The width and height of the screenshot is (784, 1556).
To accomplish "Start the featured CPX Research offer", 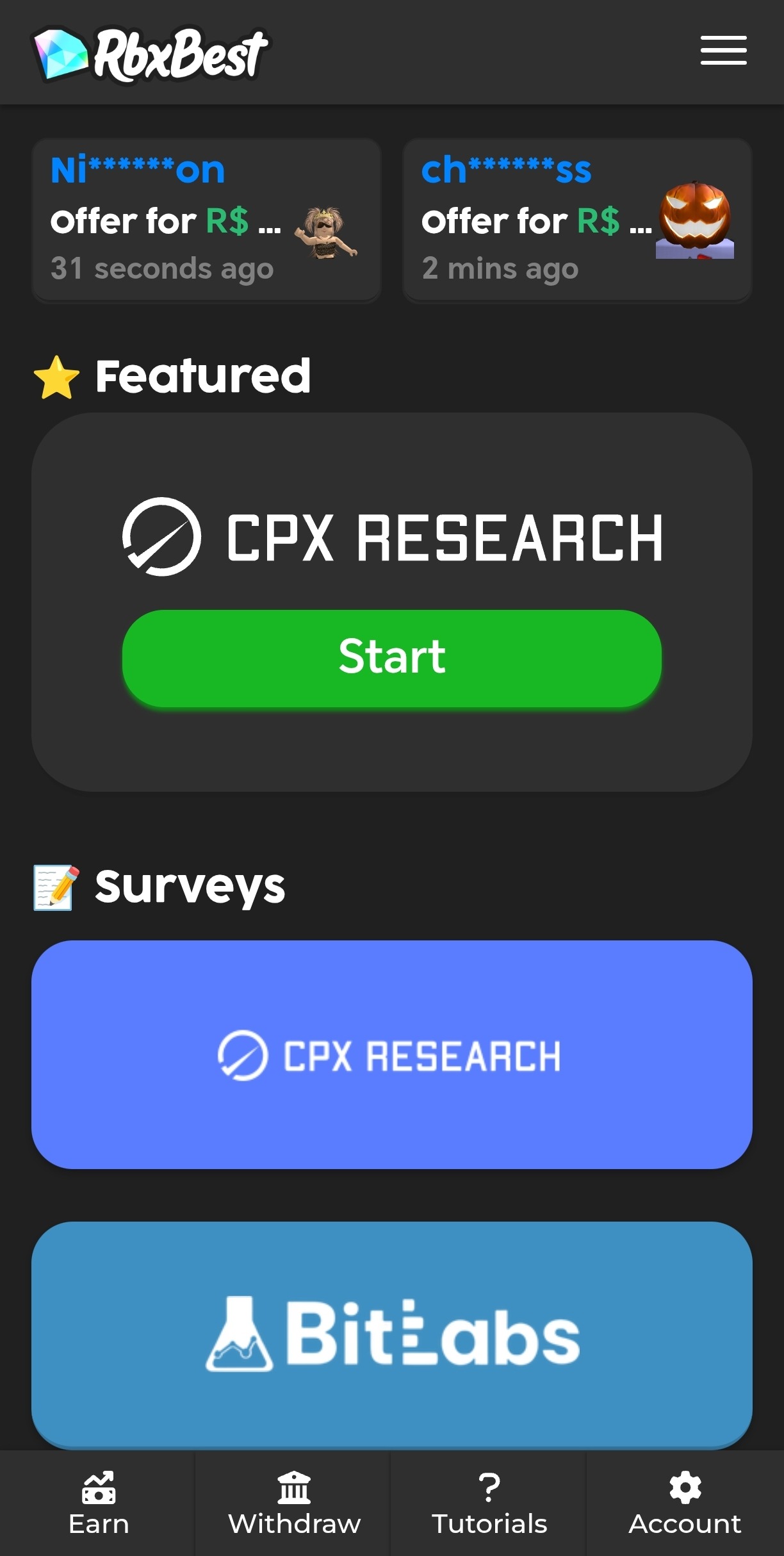I will pos(391,658).
